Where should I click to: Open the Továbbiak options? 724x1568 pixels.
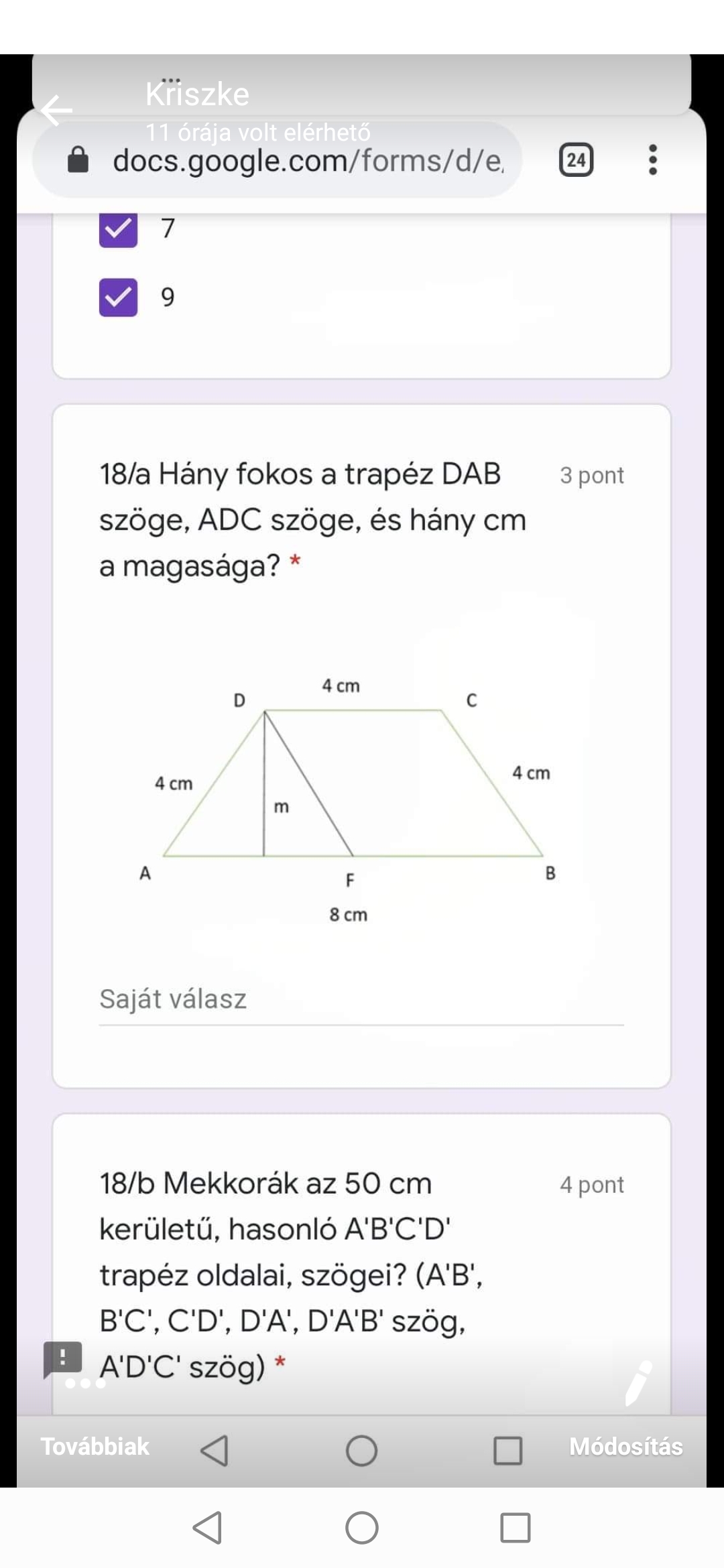[x=95, y=1446]
